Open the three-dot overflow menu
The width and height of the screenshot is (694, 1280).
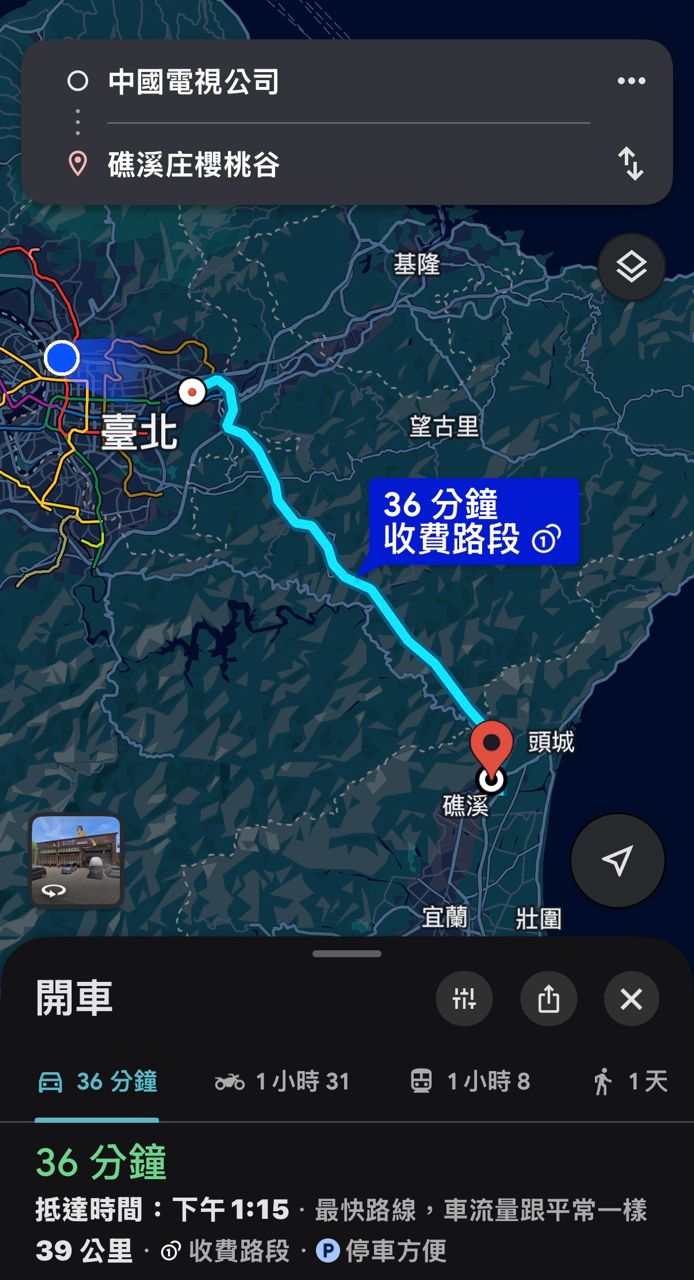(631, 81)
